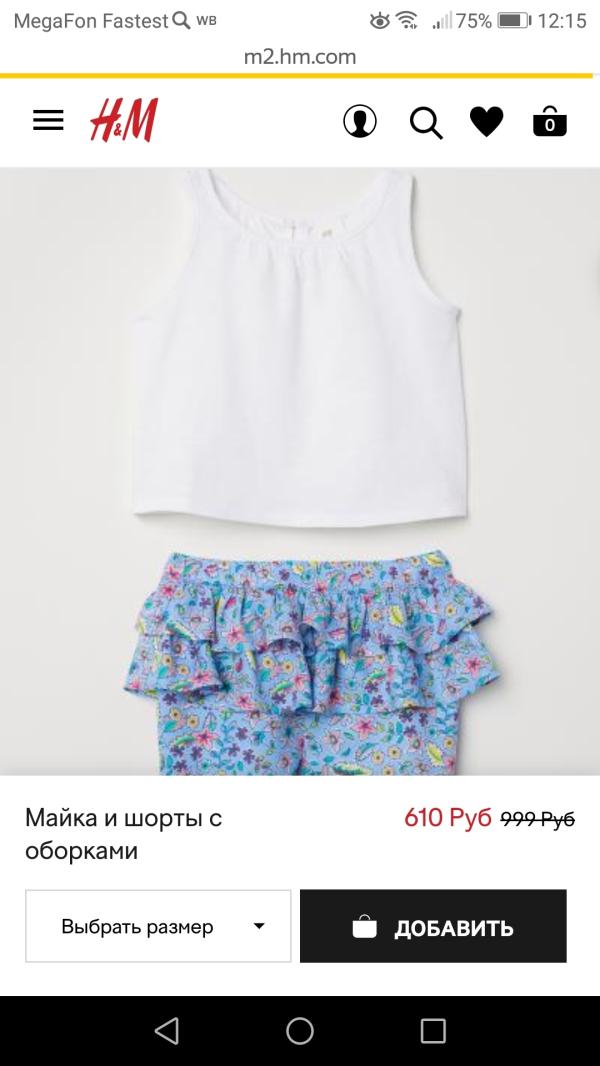600x1066 pixels.
Task: Open the account profile icon
Action: click(x=360, y=122)
